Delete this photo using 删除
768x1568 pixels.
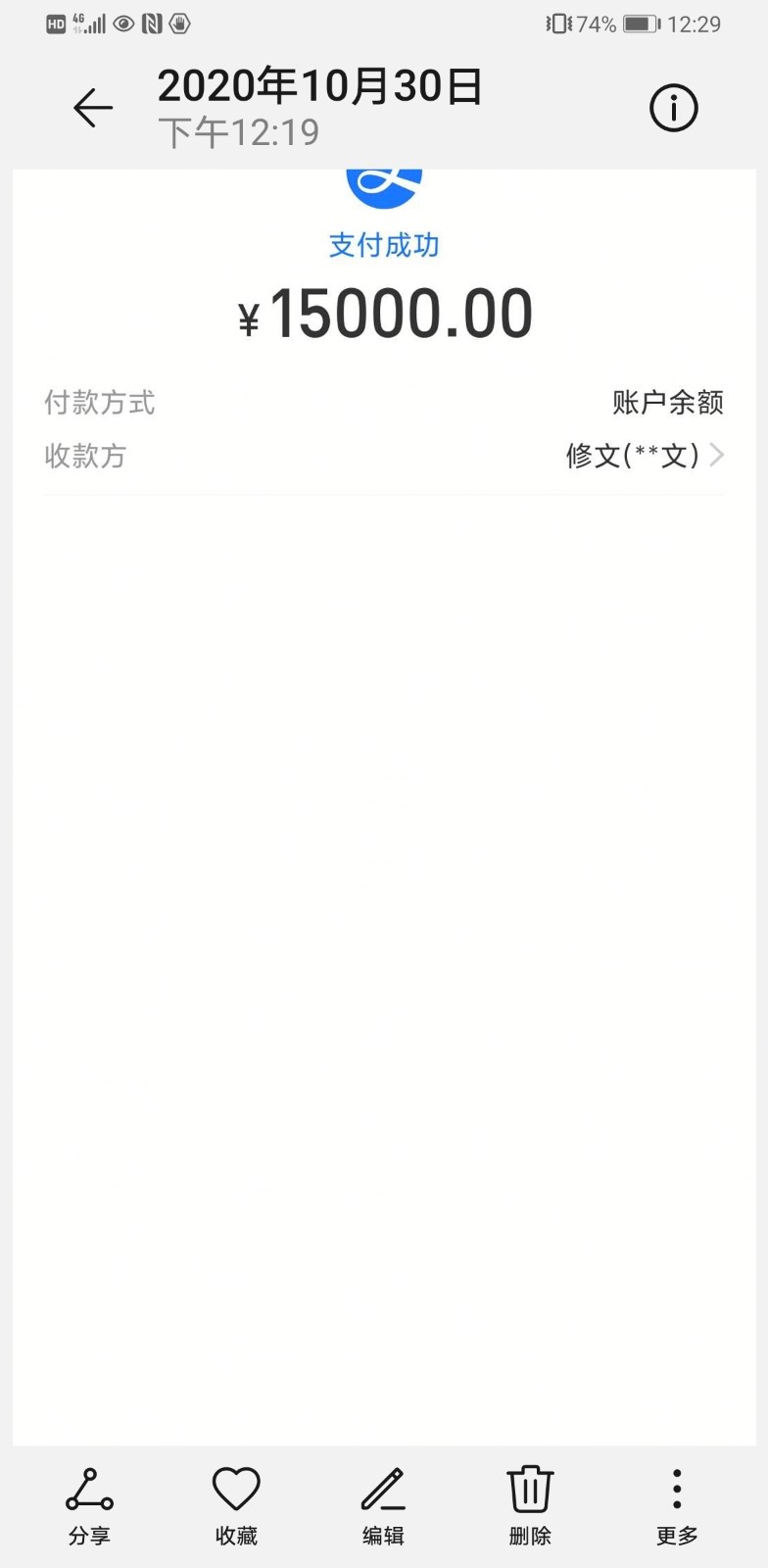(x=530, y=1505)
